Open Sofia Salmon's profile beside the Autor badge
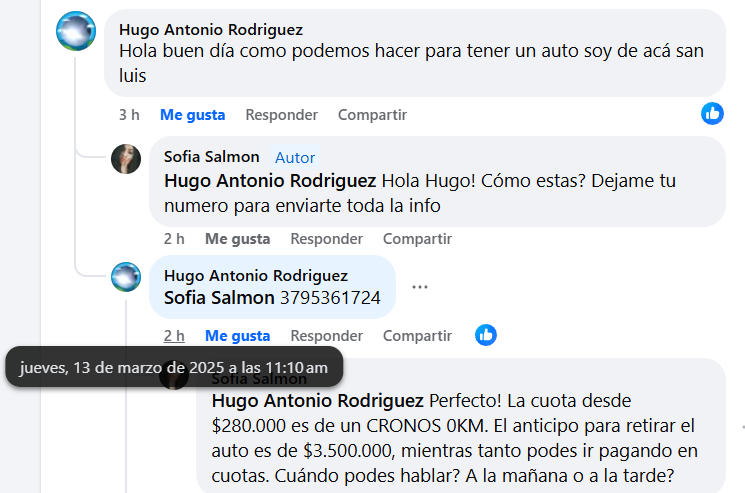The width and height of the screenshot is (745, 493). tap(211, 157)
